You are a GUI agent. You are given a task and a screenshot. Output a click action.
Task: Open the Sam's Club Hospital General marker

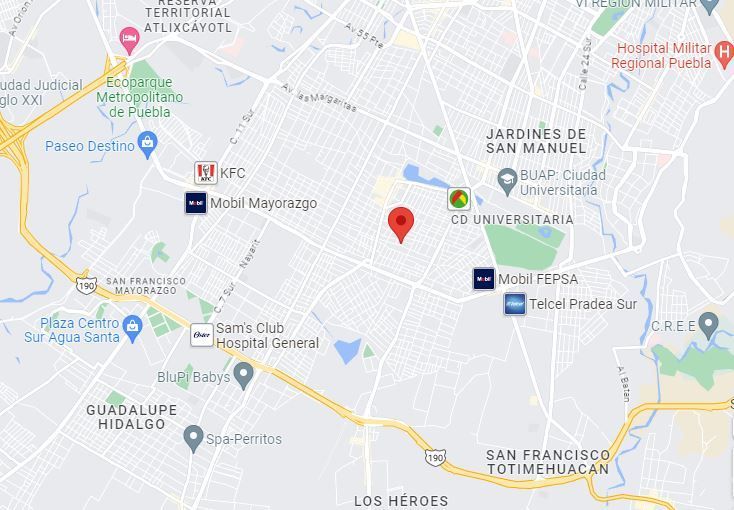point(201,335)
